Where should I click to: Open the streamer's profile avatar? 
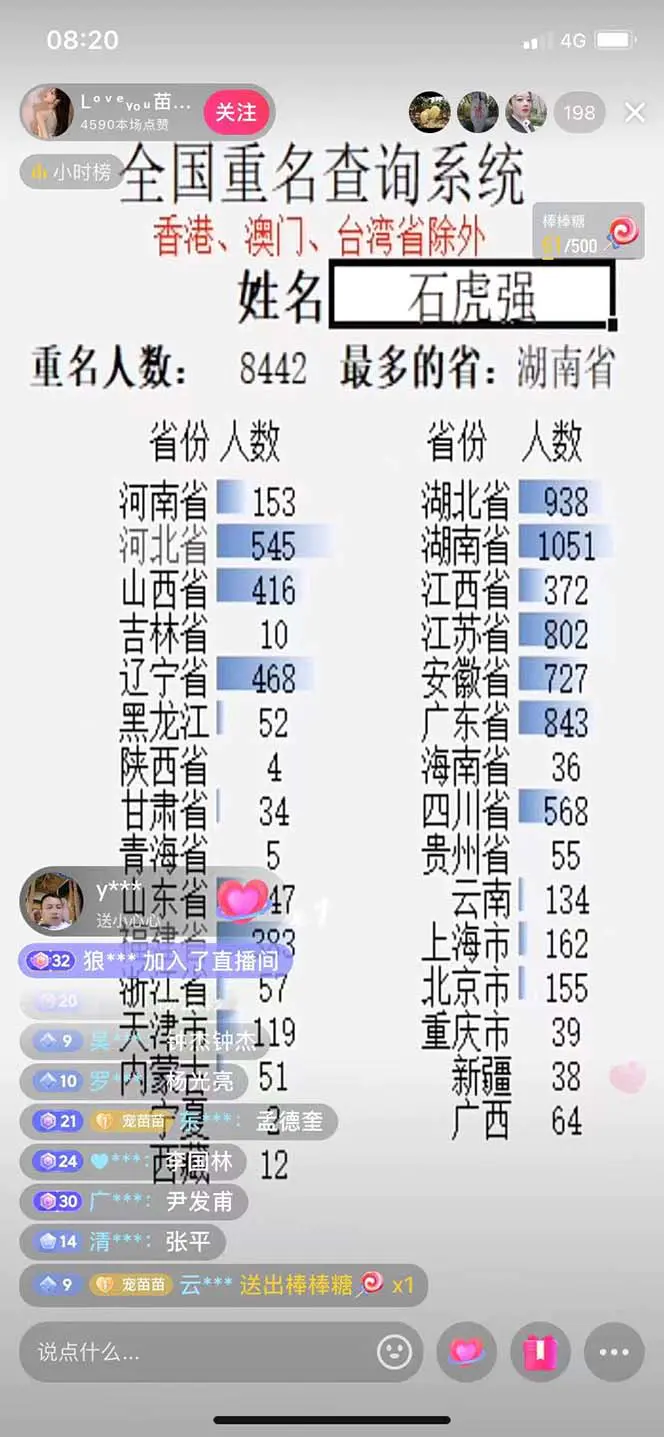point(46,112)
